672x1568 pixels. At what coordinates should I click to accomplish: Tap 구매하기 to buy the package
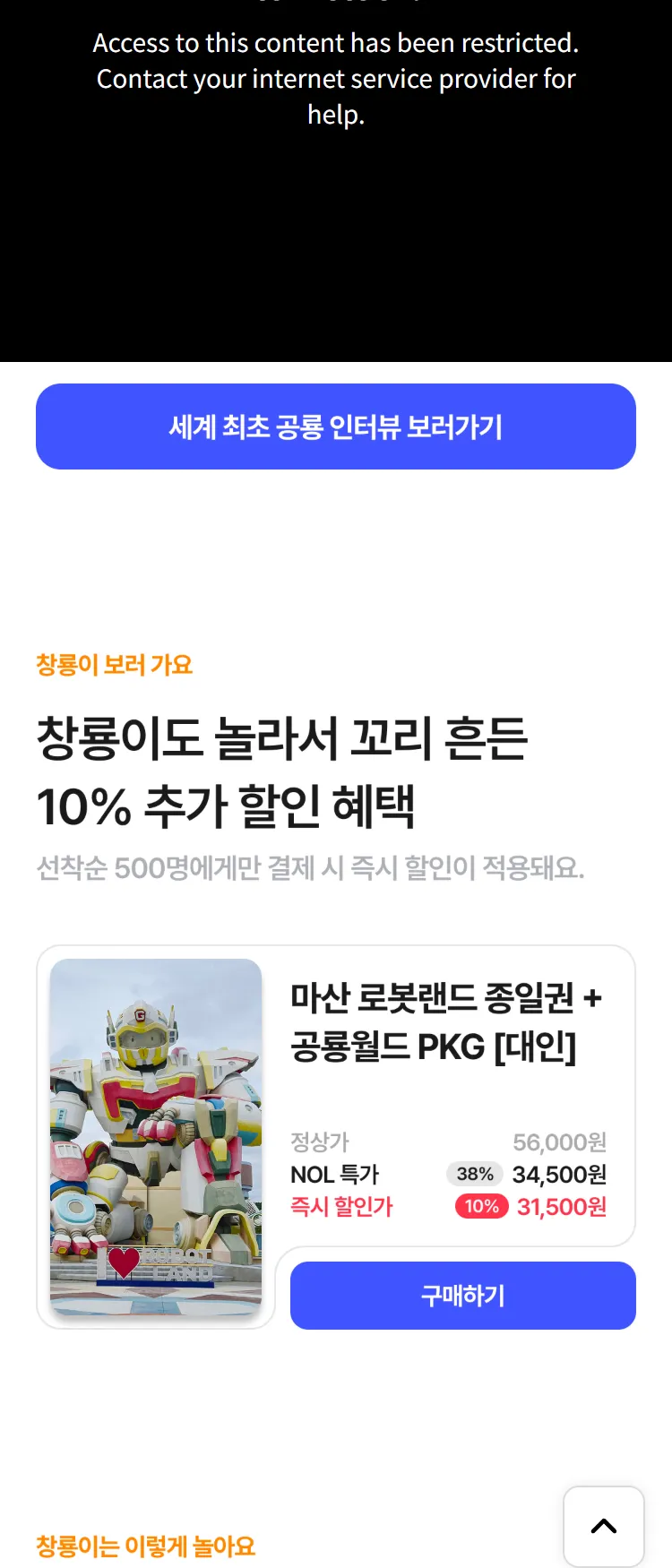click(x=462, y=1296)
